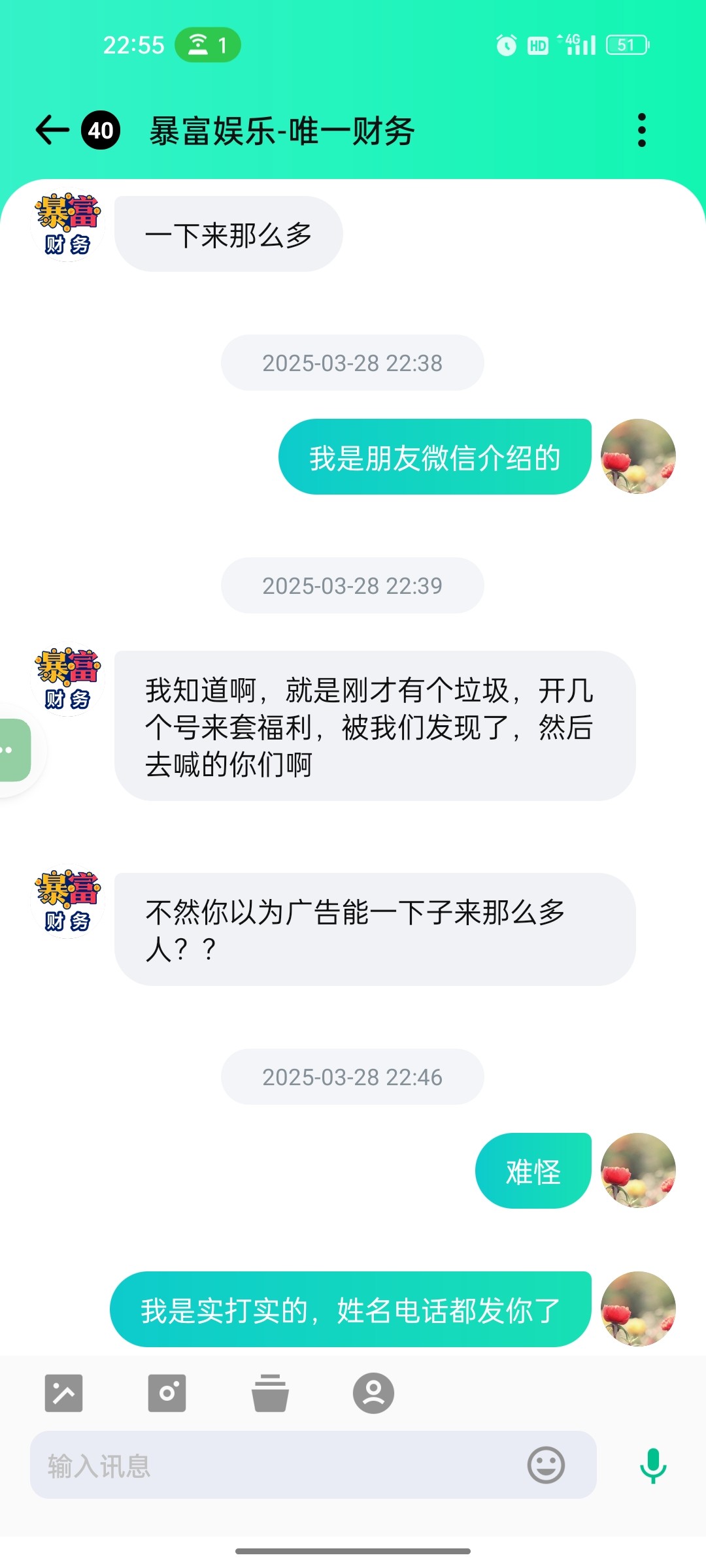Tap the file box attachment icon
The height and width of the screenshot is (1568, 706).
270,1393
